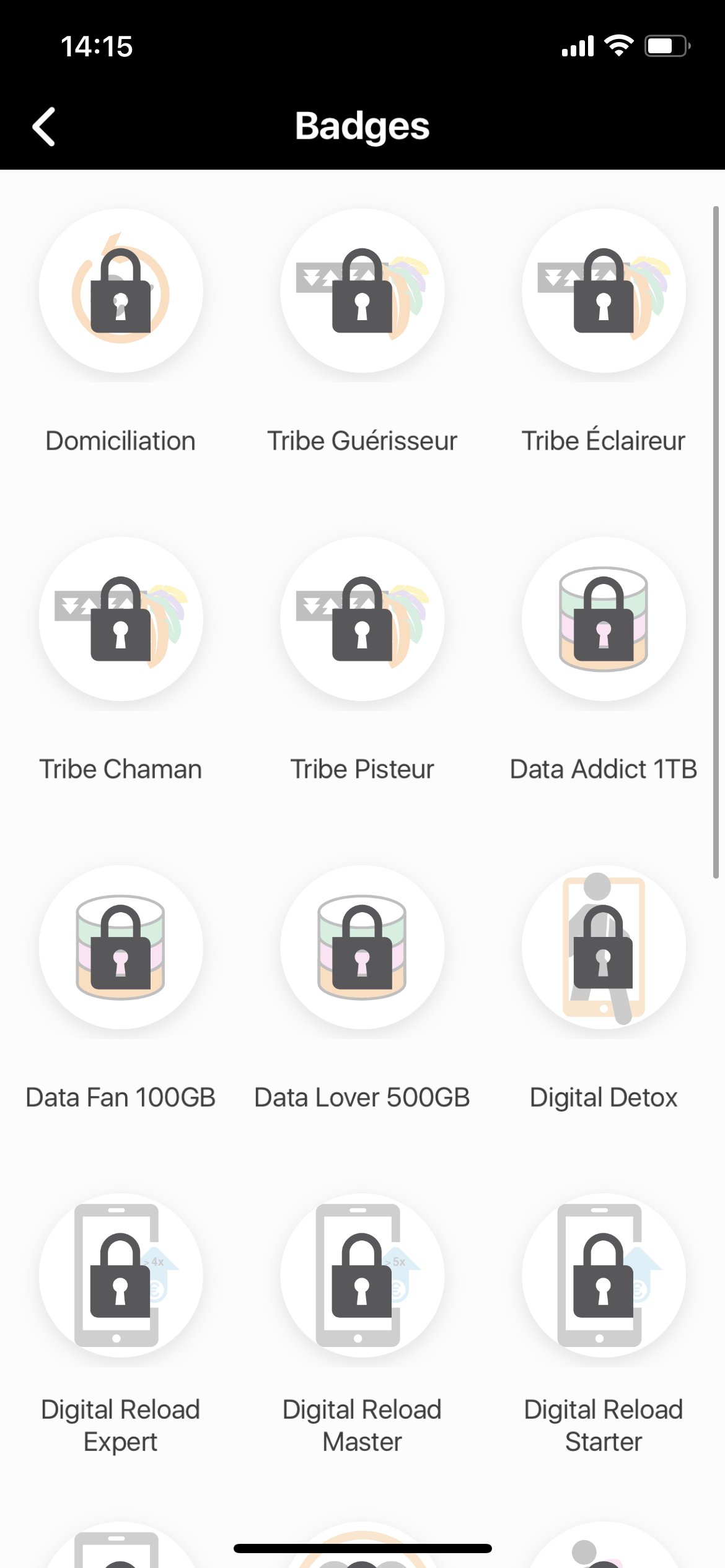Open the locked Domiciliation badge
The image size is (725, 1568).
(121, 291)
